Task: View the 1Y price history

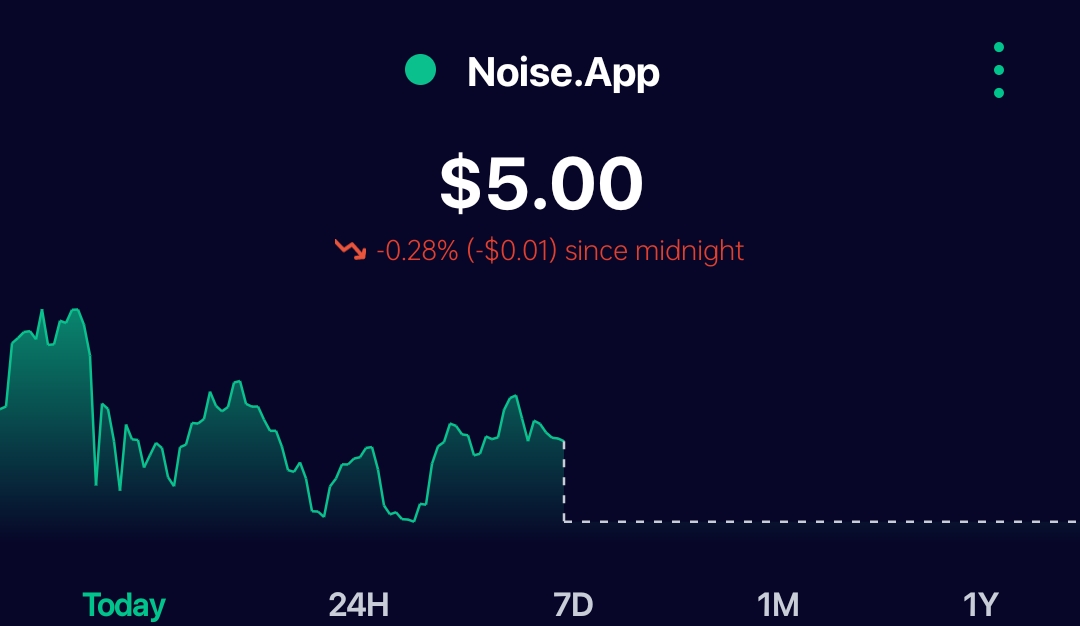Action: point(980,605)
